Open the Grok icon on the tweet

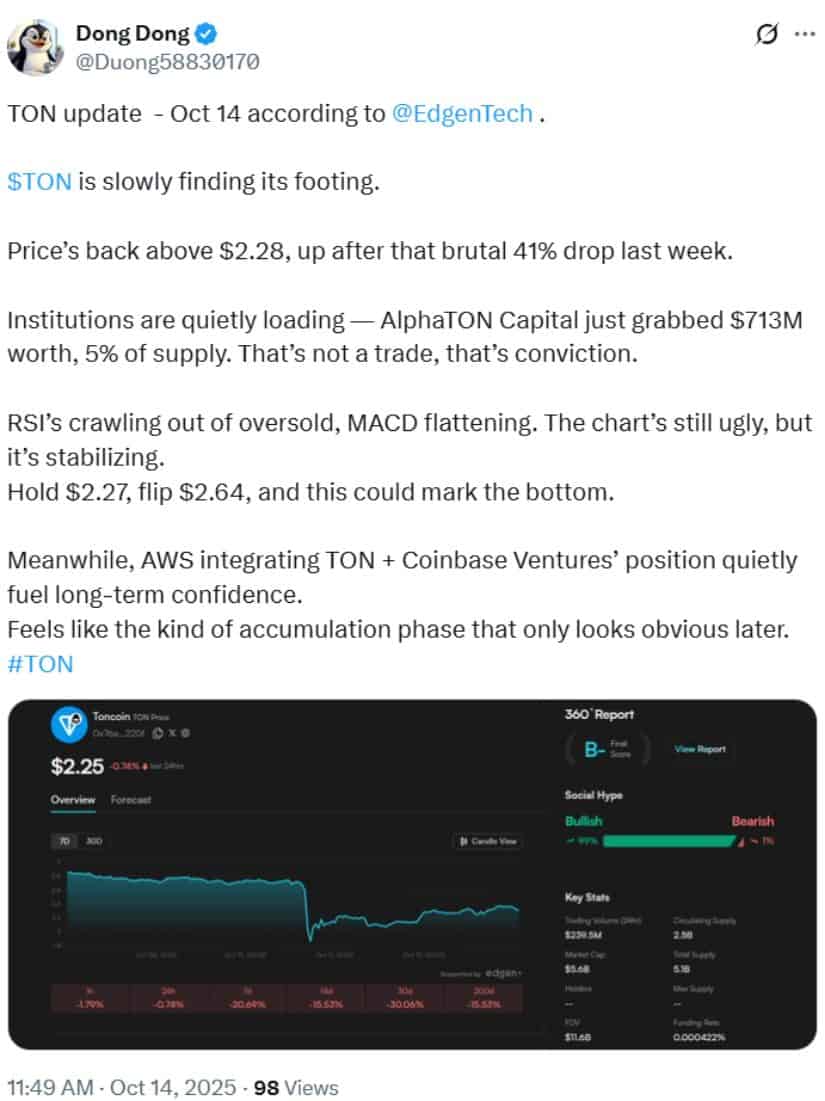(x=768, y=34)
